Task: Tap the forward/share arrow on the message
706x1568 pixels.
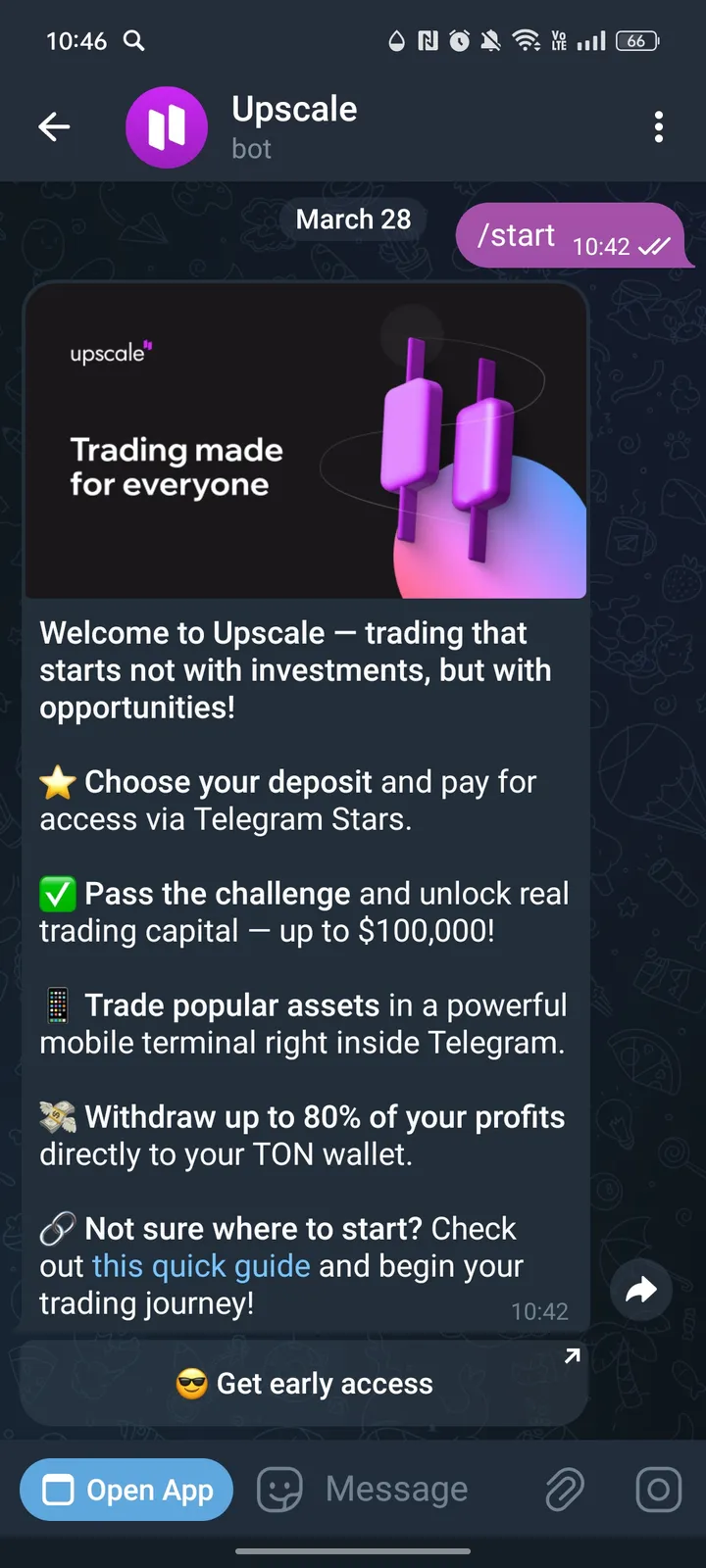Action: [x=641, y=1291]
